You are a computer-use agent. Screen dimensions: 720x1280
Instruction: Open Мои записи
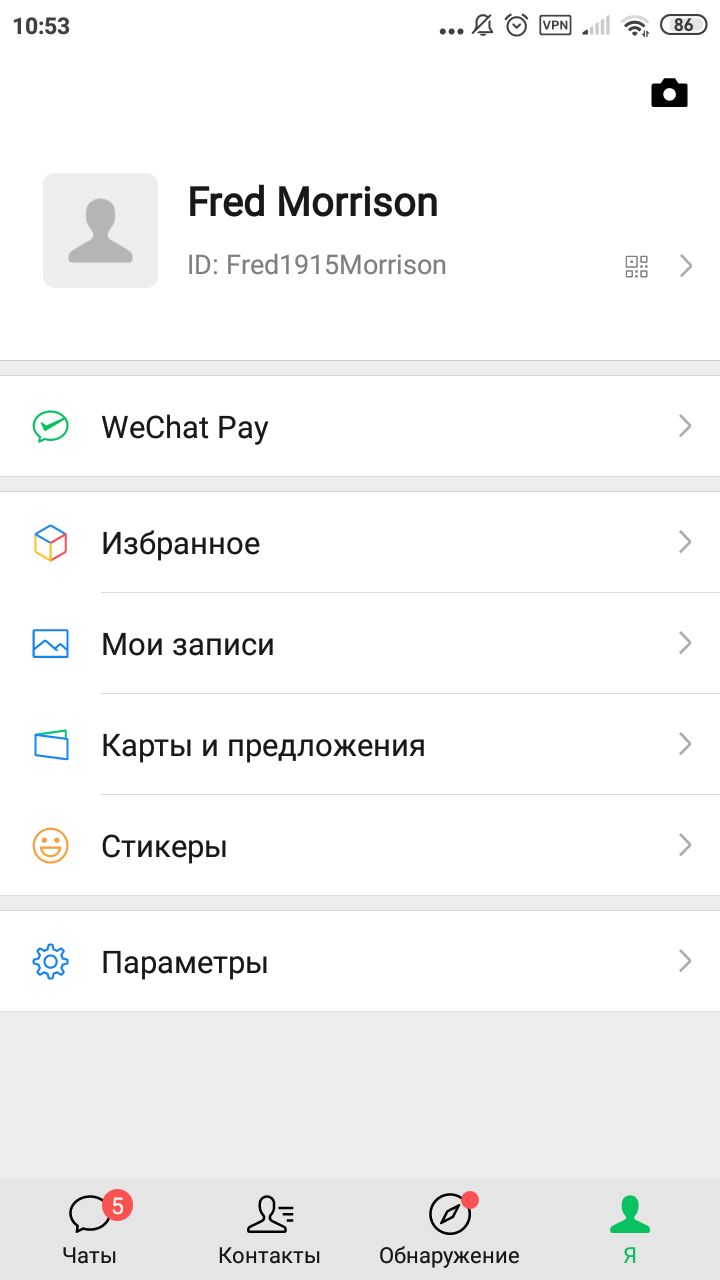click(x=360, y=644)
